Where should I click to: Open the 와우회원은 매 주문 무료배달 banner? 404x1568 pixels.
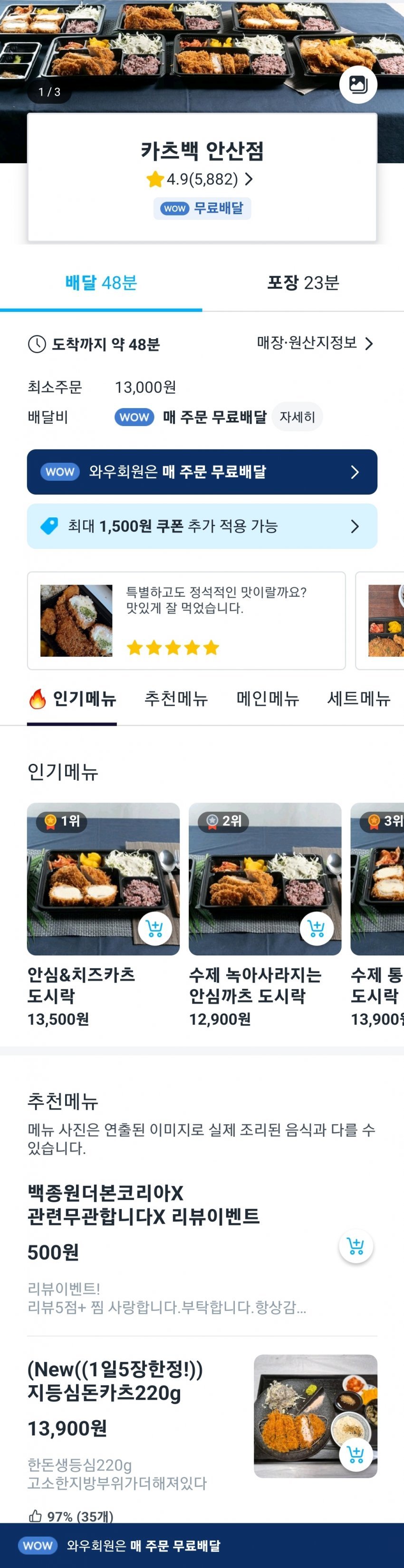click(x=202, y=472)
